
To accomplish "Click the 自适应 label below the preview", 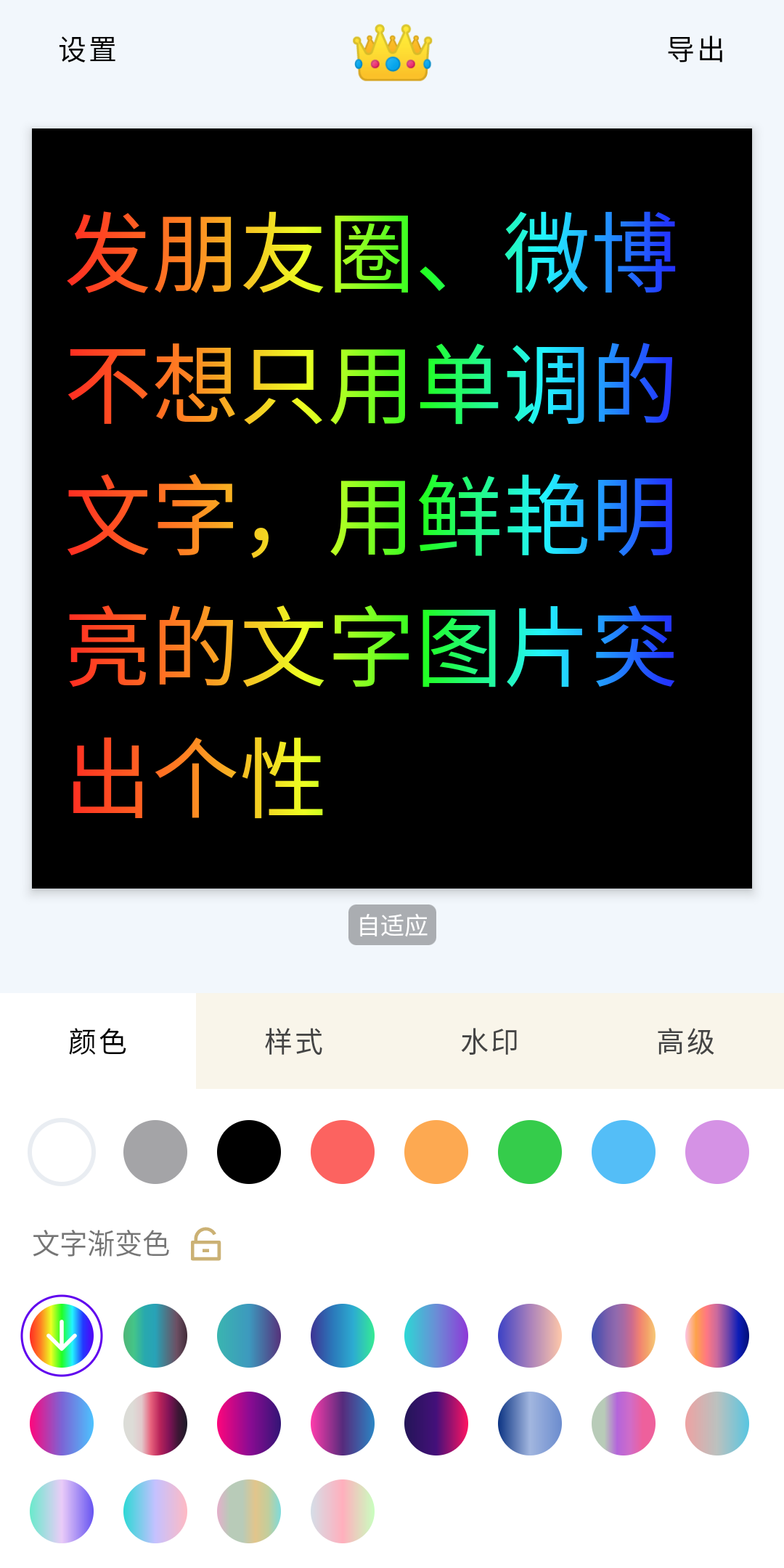I will pyautogui.click(x=391, y=925).
